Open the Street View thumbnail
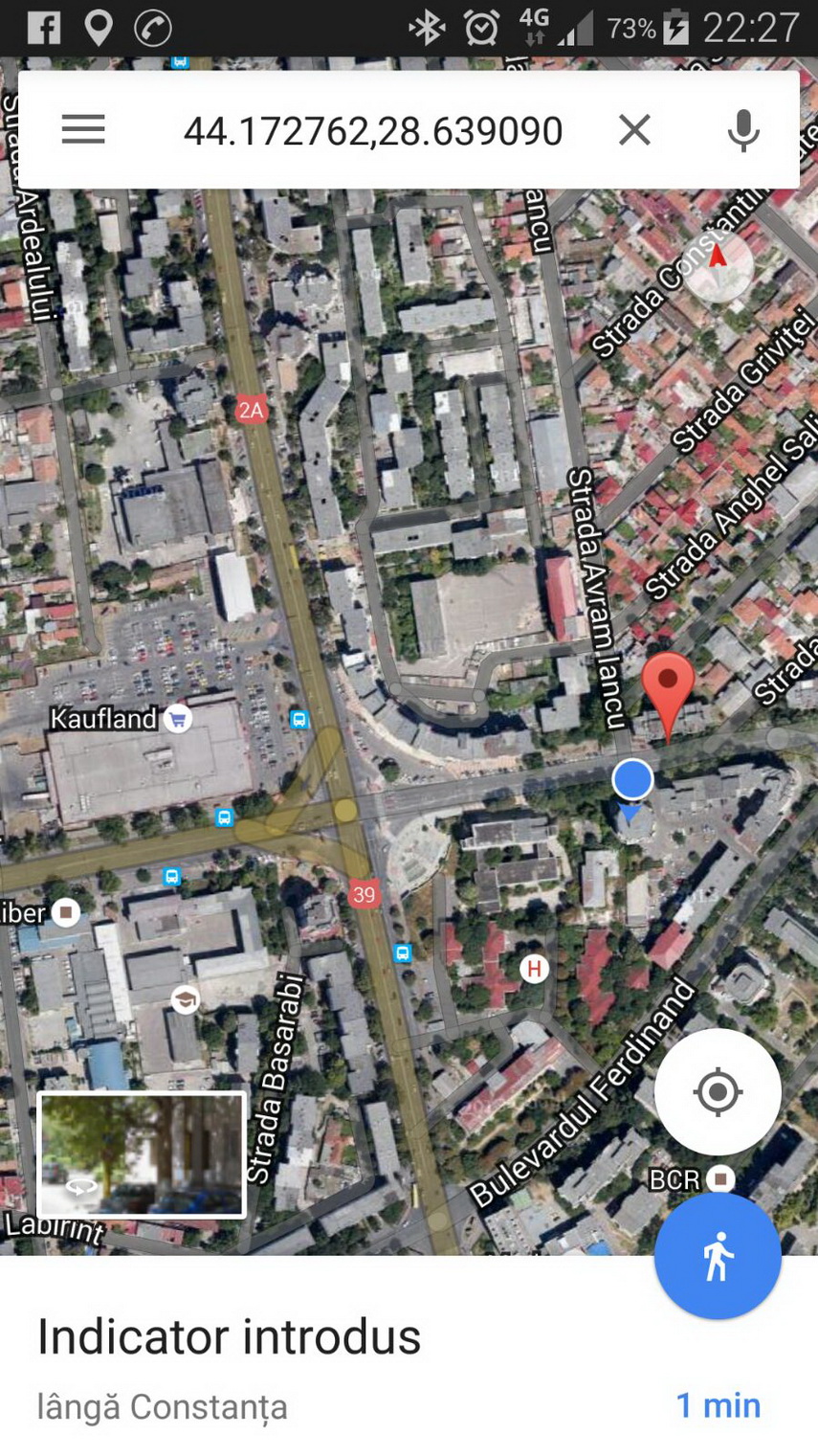This screenshot has height=1456, width=818. [x=142, y=1154]
